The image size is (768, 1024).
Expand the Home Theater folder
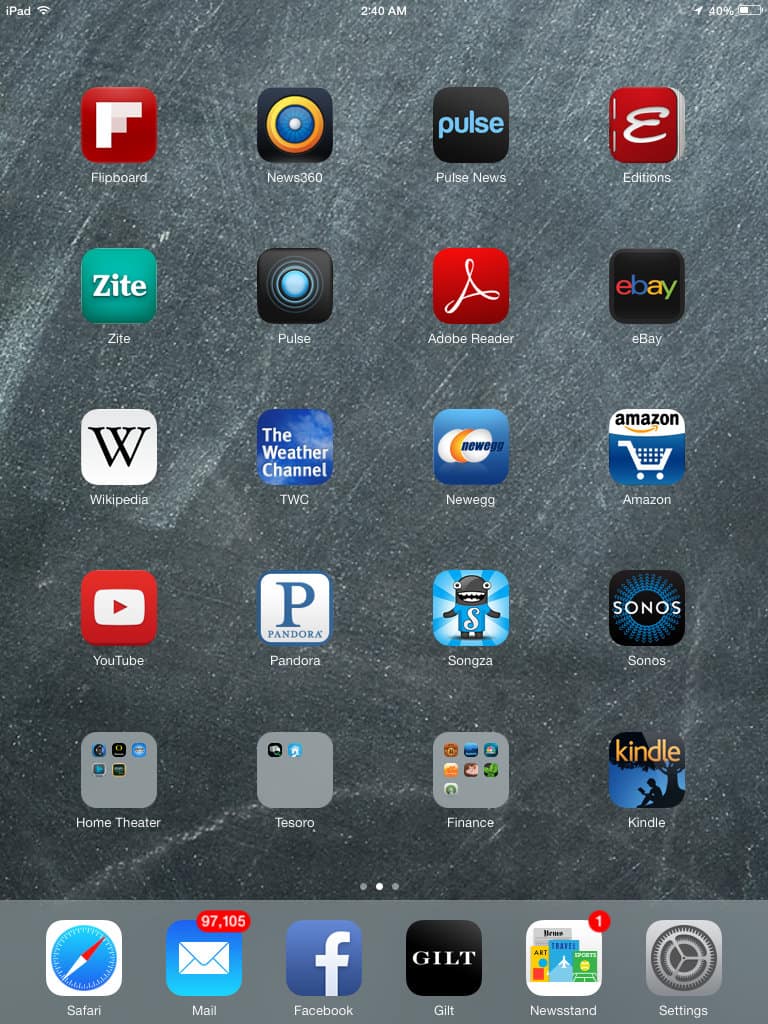pos(119,770)
